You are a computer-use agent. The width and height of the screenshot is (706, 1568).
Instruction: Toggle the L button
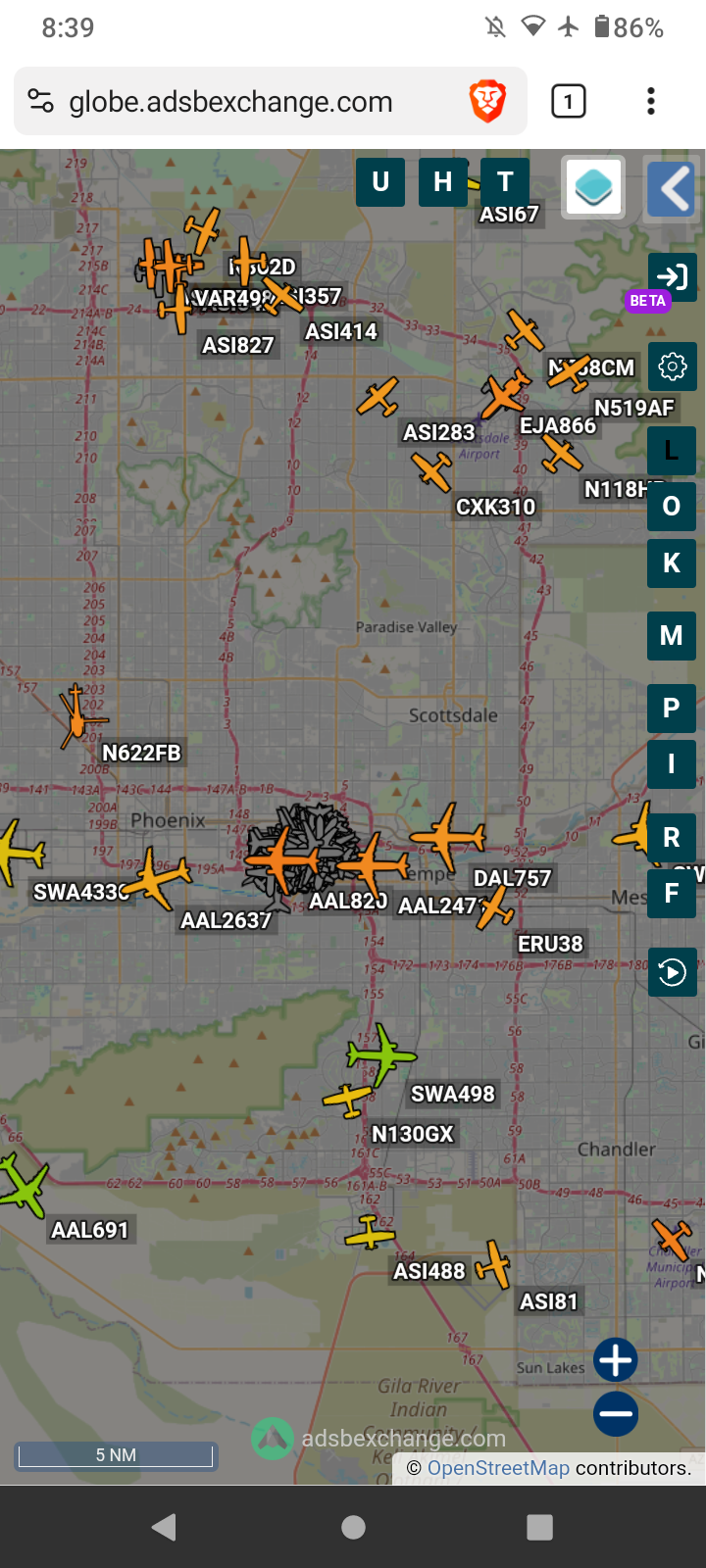click(x=672, y=451)
